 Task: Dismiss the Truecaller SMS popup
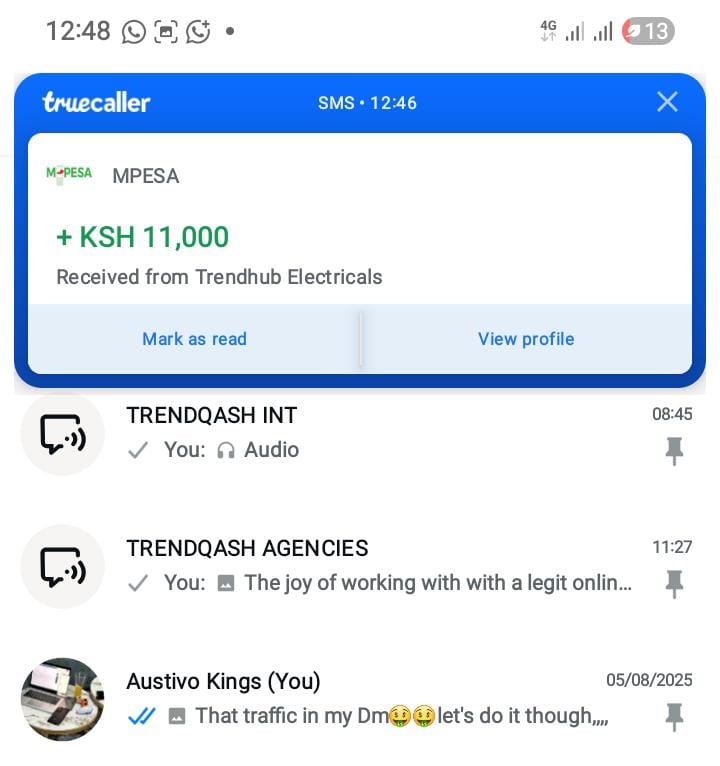[x=667, y=101]
